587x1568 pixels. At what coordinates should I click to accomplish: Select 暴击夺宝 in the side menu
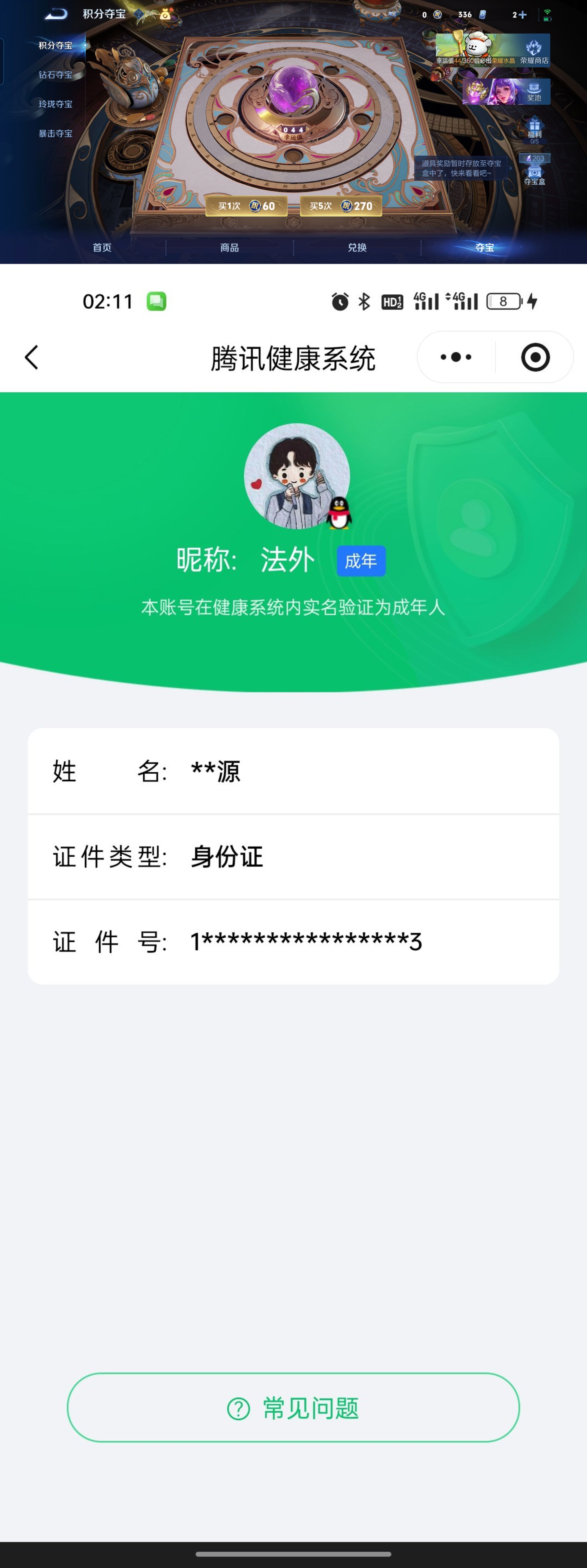coord(56,133)
